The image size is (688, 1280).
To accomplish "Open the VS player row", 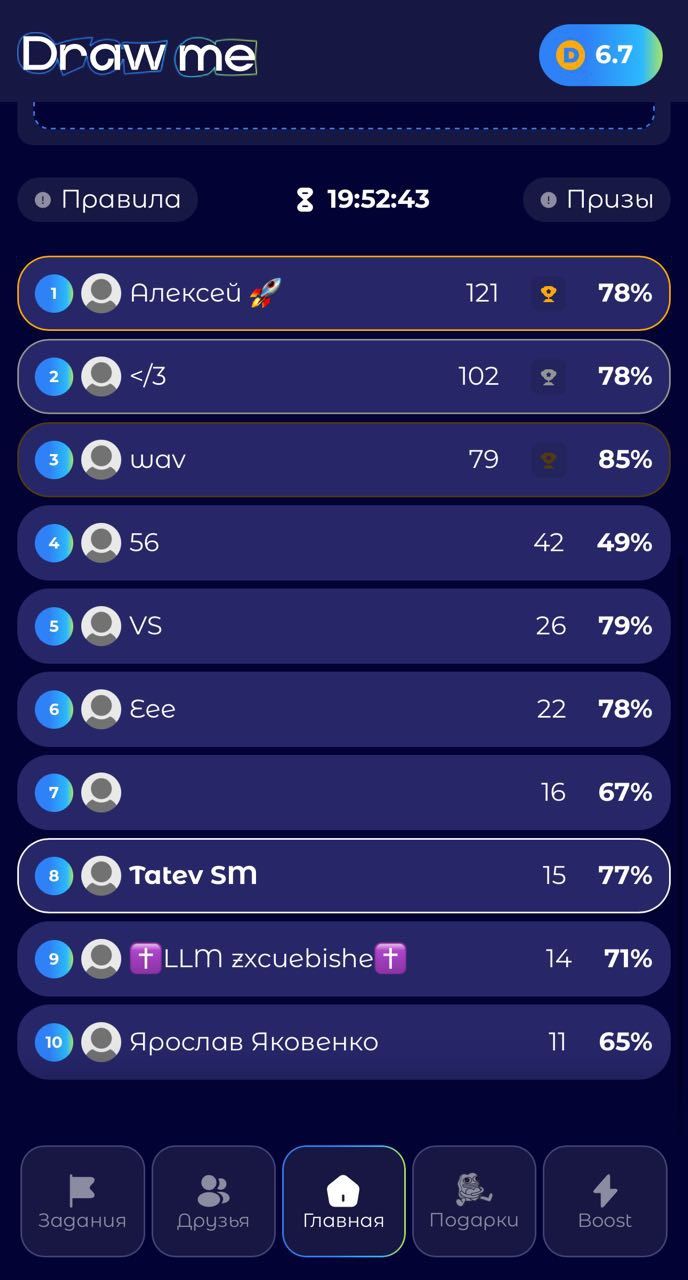I will pos(343,626).
